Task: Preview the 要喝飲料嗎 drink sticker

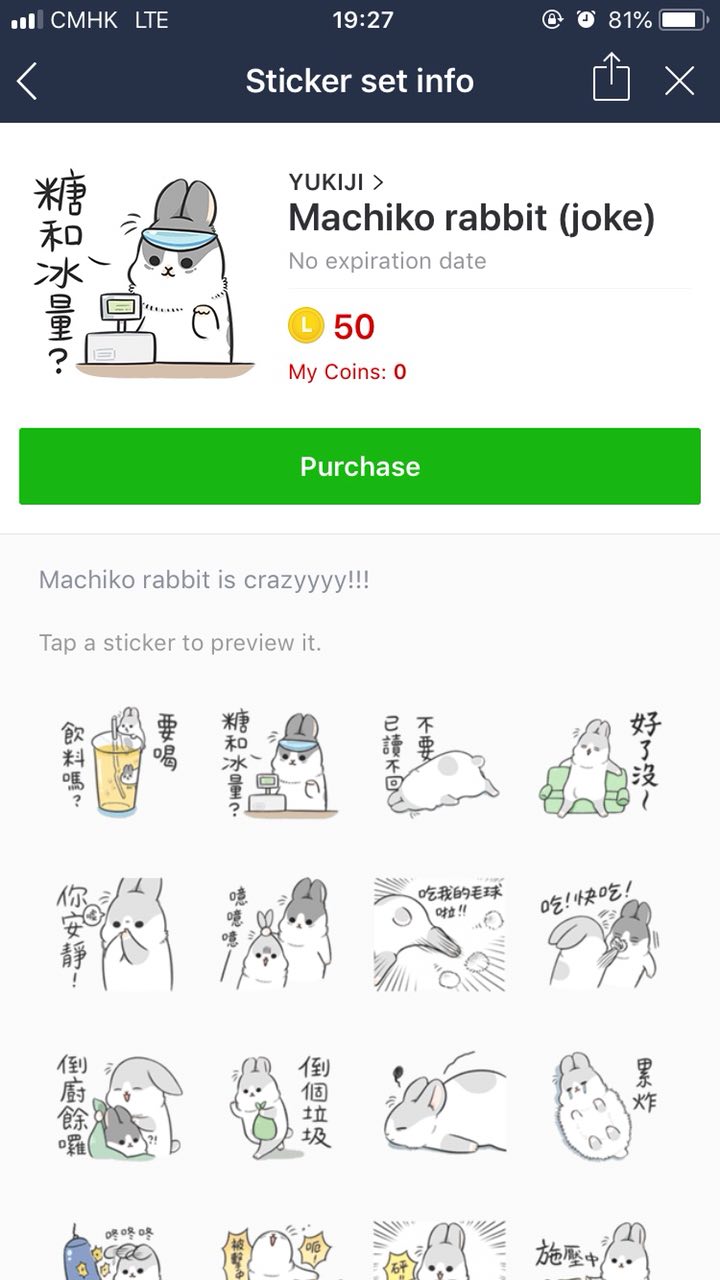Action: [x=116, y=762]
